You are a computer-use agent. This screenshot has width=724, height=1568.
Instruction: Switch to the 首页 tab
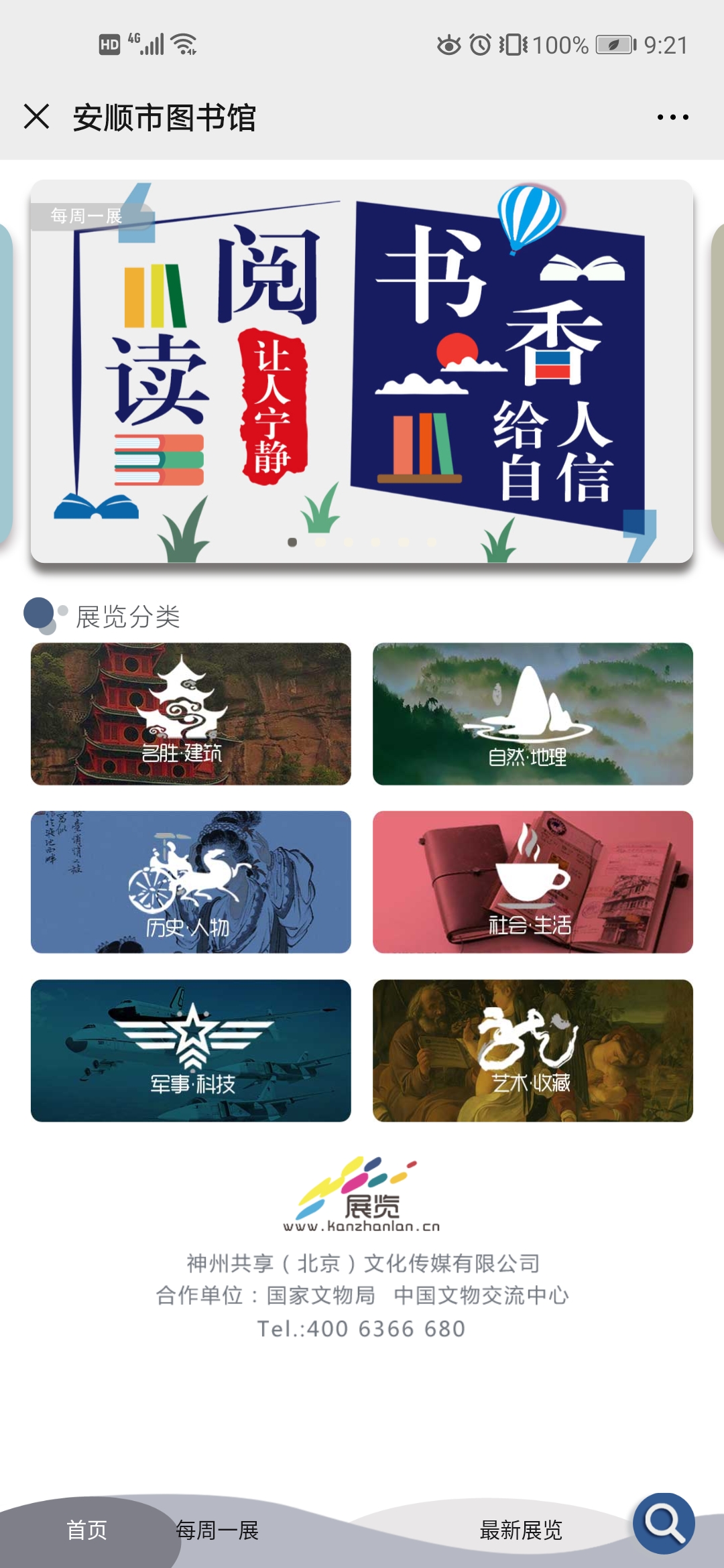point(86,1530)
